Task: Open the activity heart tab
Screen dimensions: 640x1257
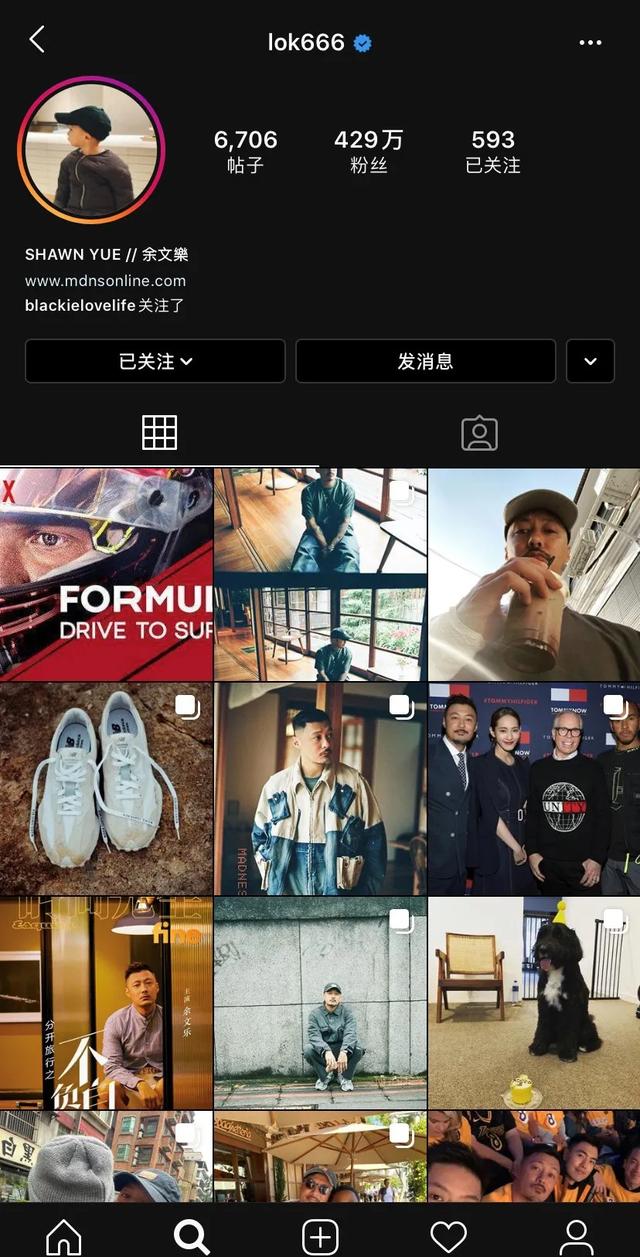Action: pos(448,1236)
